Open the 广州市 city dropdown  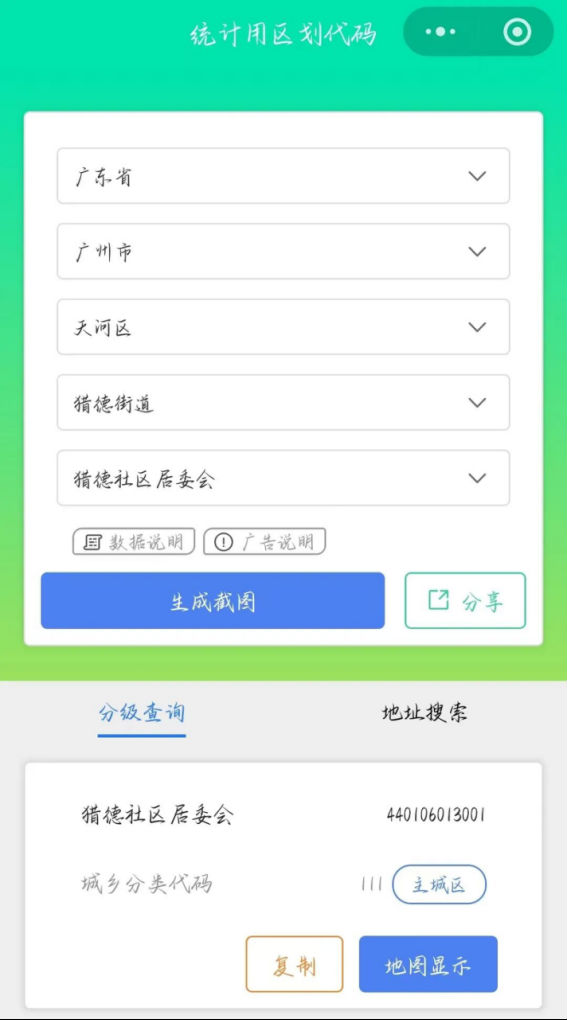284,251
